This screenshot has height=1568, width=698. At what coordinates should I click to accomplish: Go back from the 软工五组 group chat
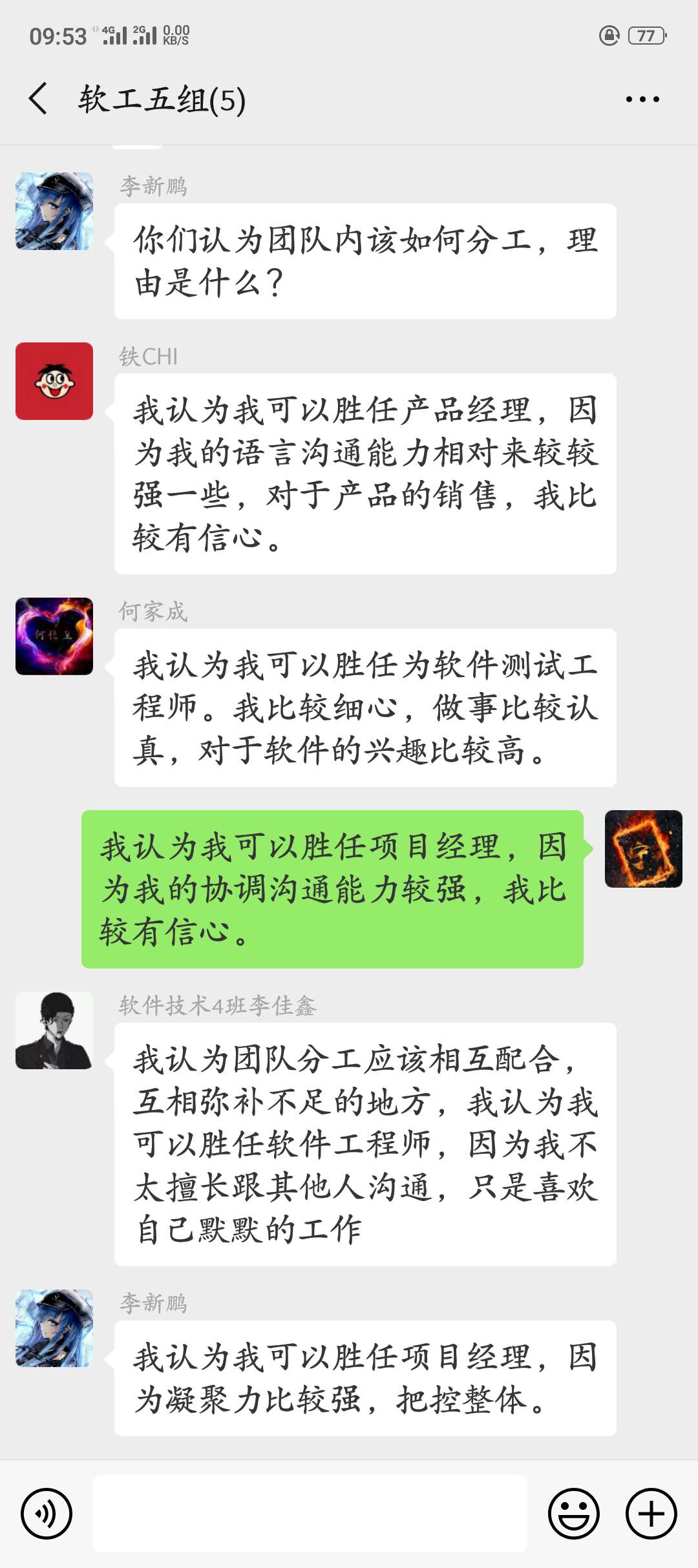pos(39,99)
